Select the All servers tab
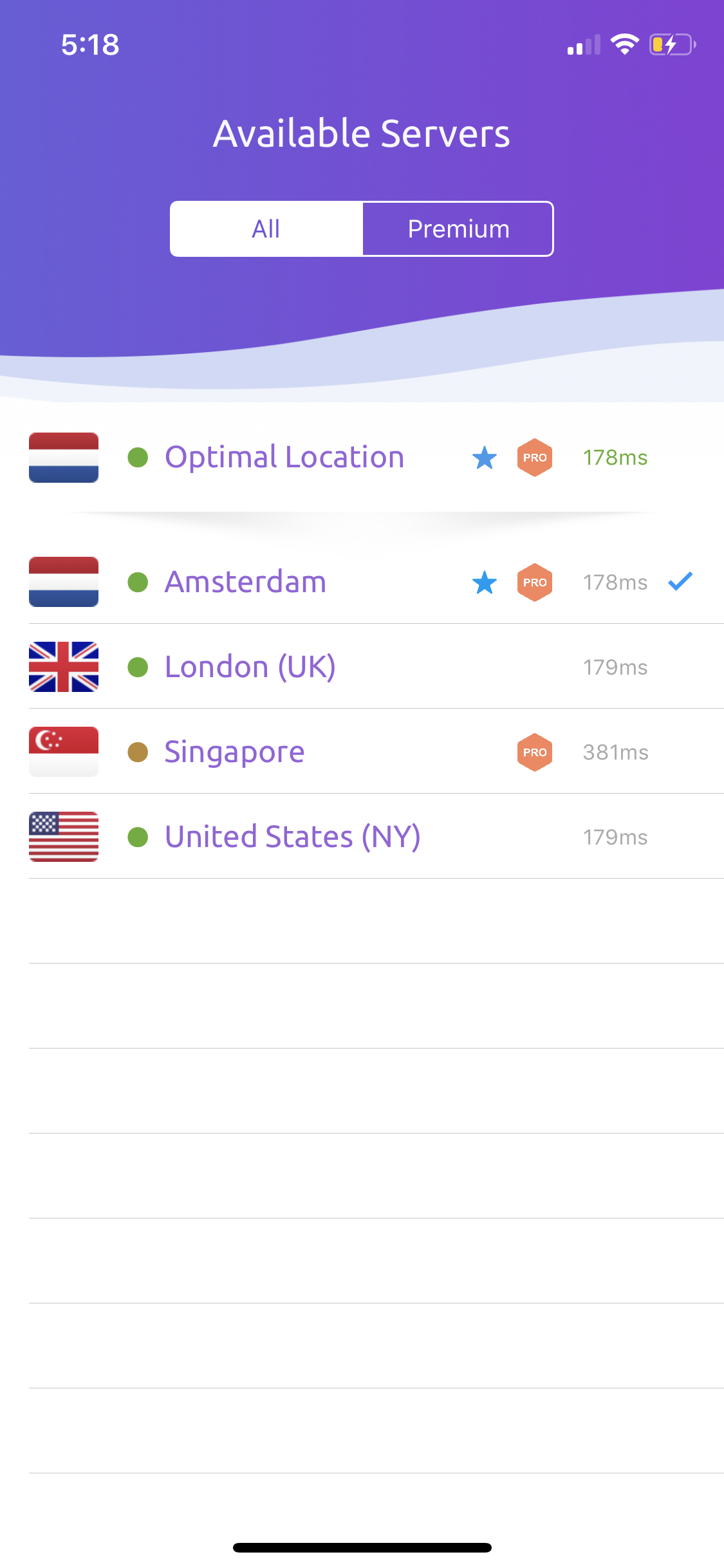Image resolution: width=724 pixels, height=1568 pixels. [x=266, y=229]
